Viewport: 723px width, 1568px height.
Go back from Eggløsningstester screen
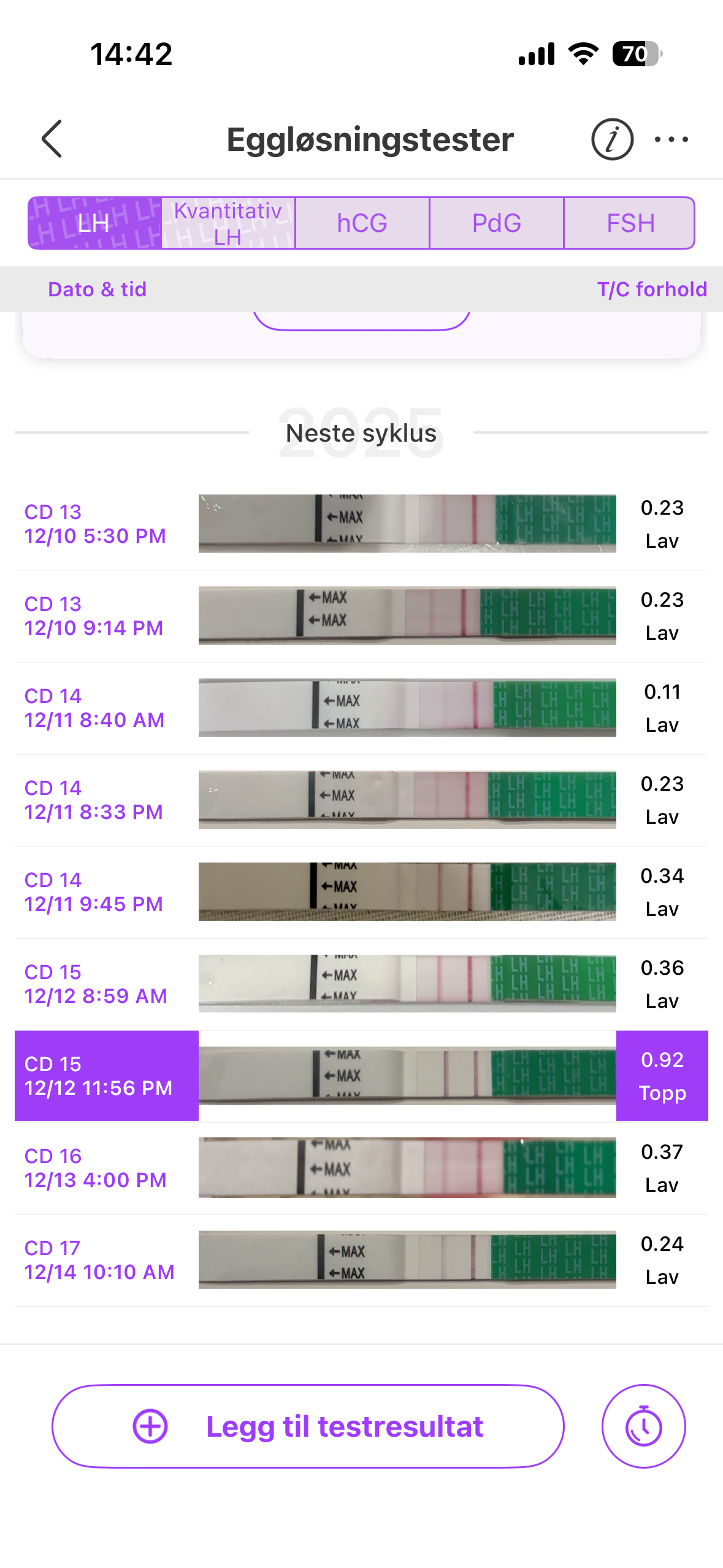pyautogui.click(x=52, y=139)
